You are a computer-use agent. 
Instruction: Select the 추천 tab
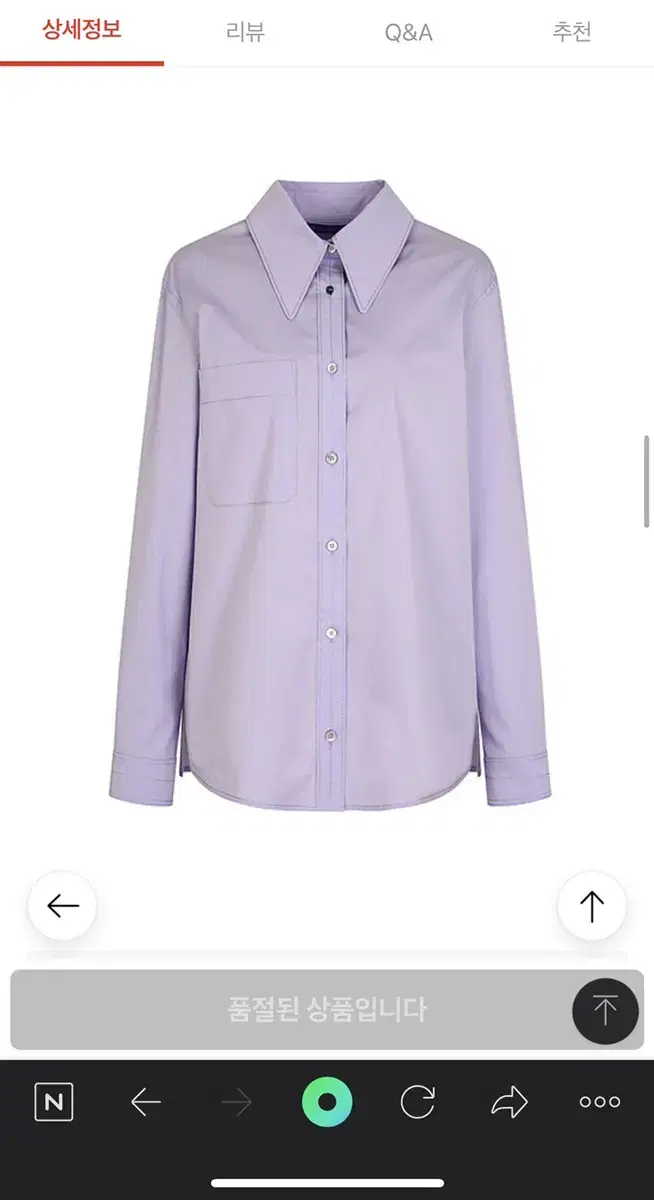[572, 33]
